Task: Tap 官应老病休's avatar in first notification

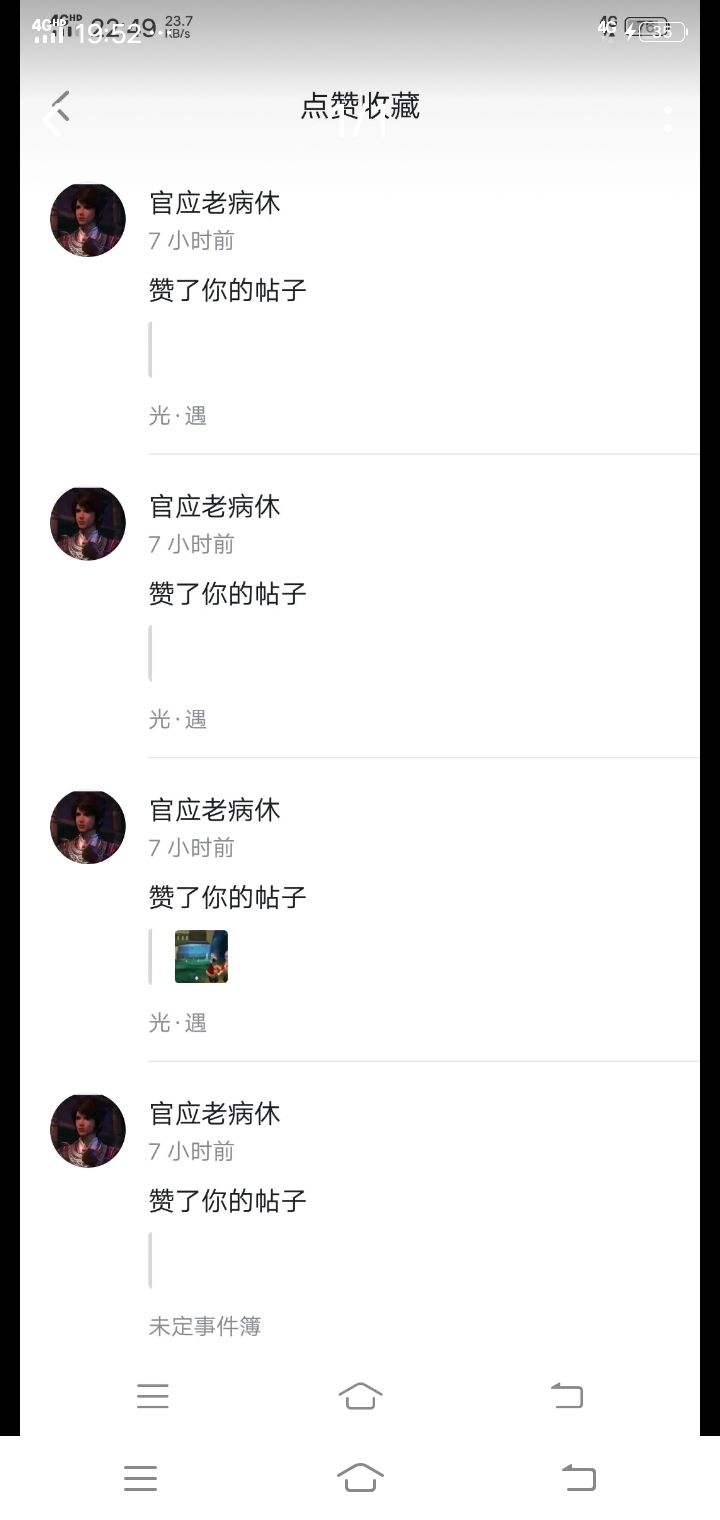Action: point(87,220)
